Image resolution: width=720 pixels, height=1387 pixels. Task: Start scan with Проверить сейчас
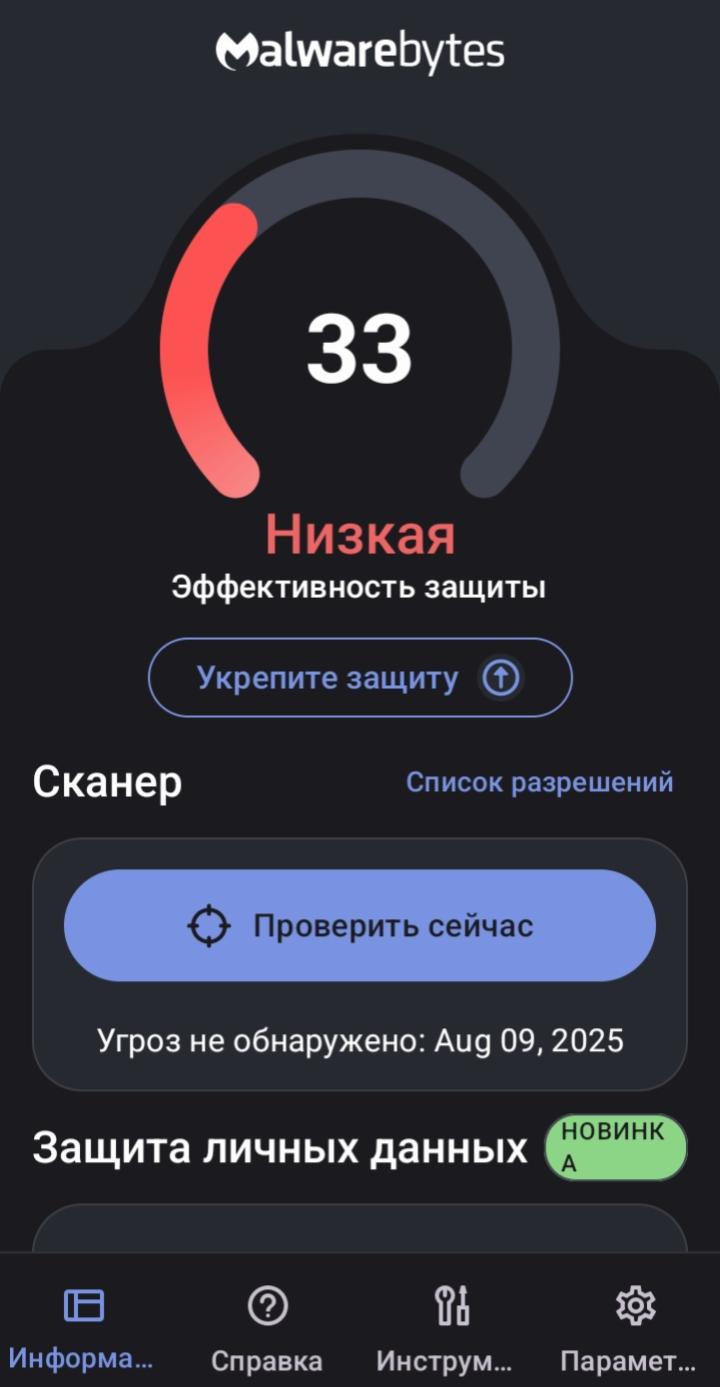(360, 926)
